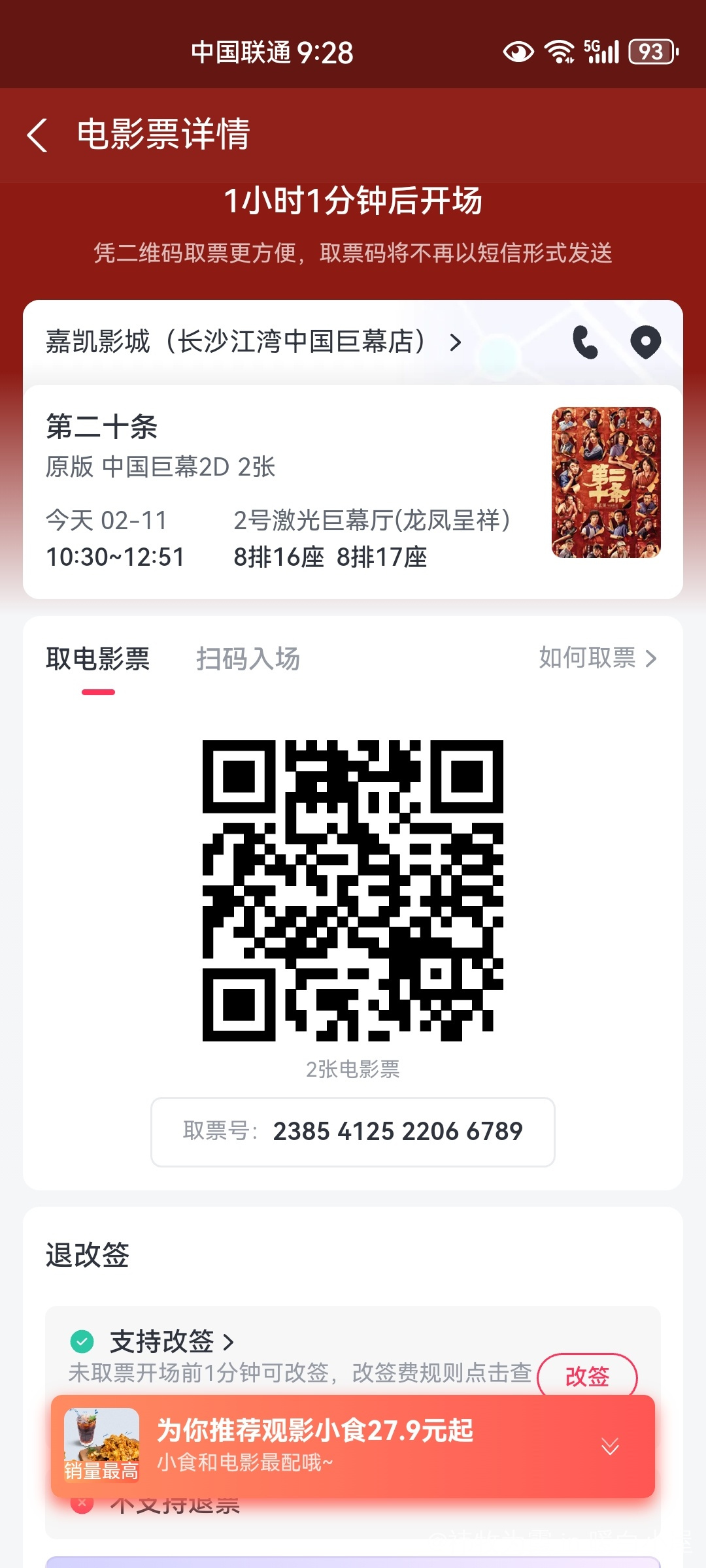
Task: Call the cinema with the phone icon
Action: tap(585, 342)
